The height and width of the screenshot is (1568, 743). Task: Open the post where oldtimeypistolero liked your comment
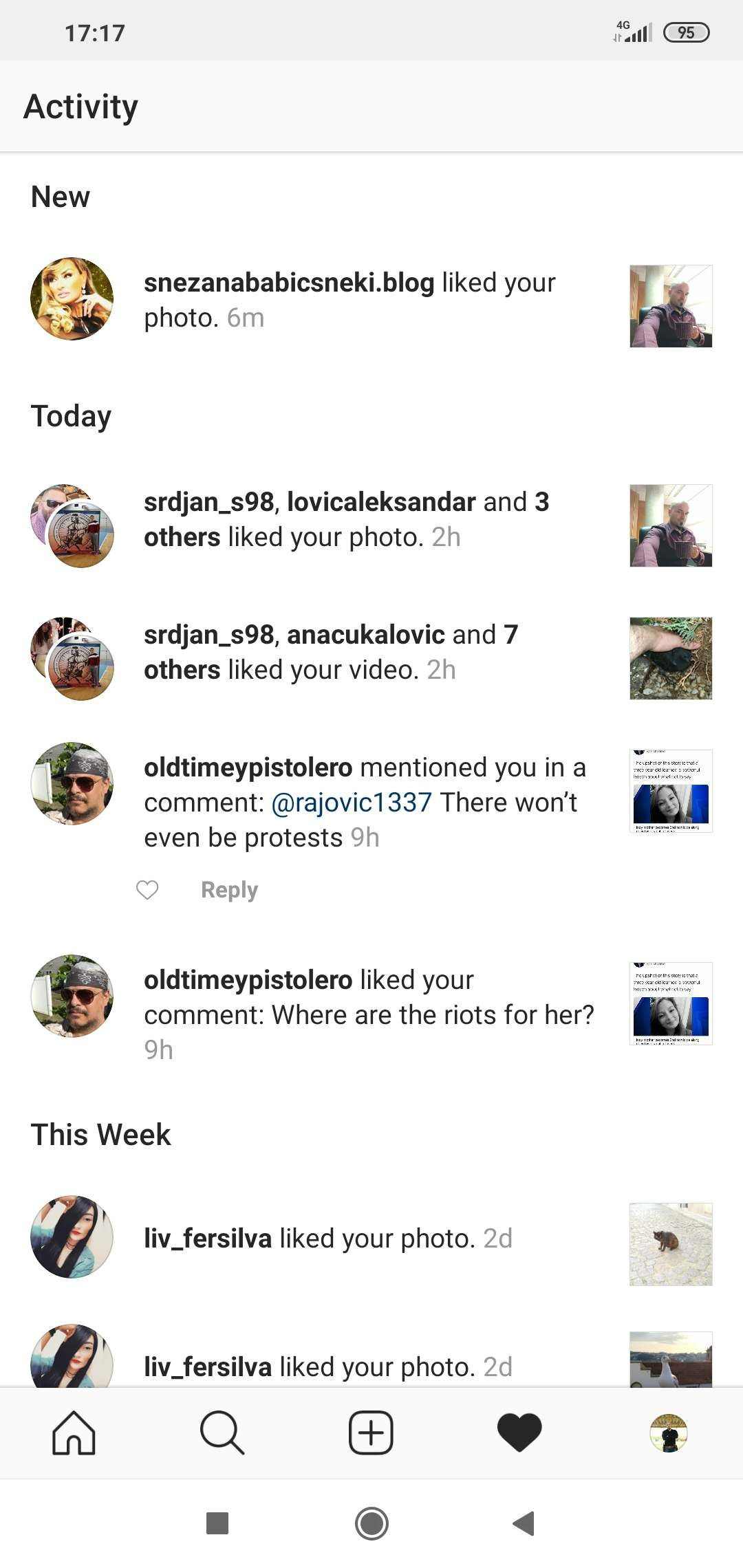(x=671, y=1003)
